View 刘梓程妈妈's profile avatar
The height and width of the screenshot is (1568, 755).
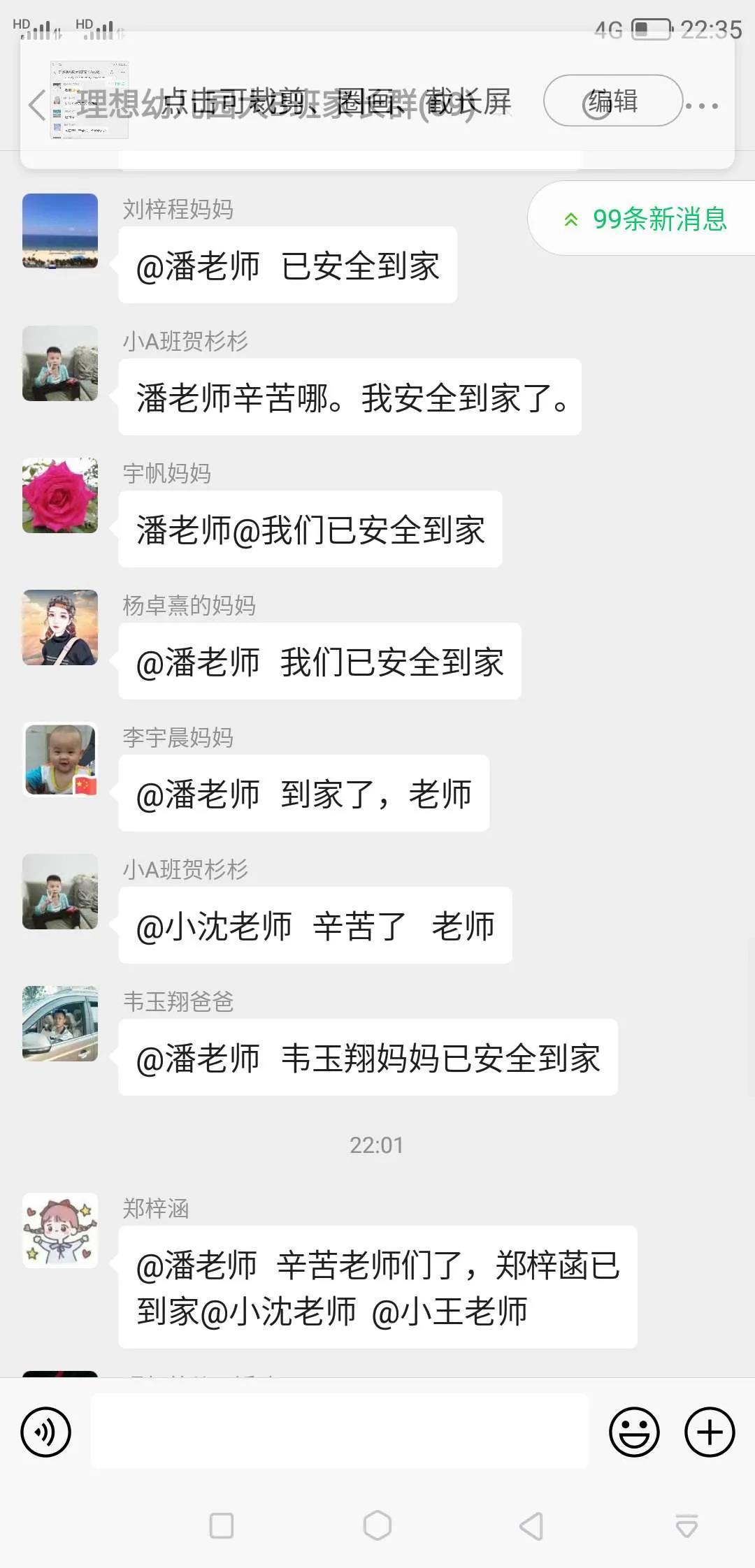(60, 231)
